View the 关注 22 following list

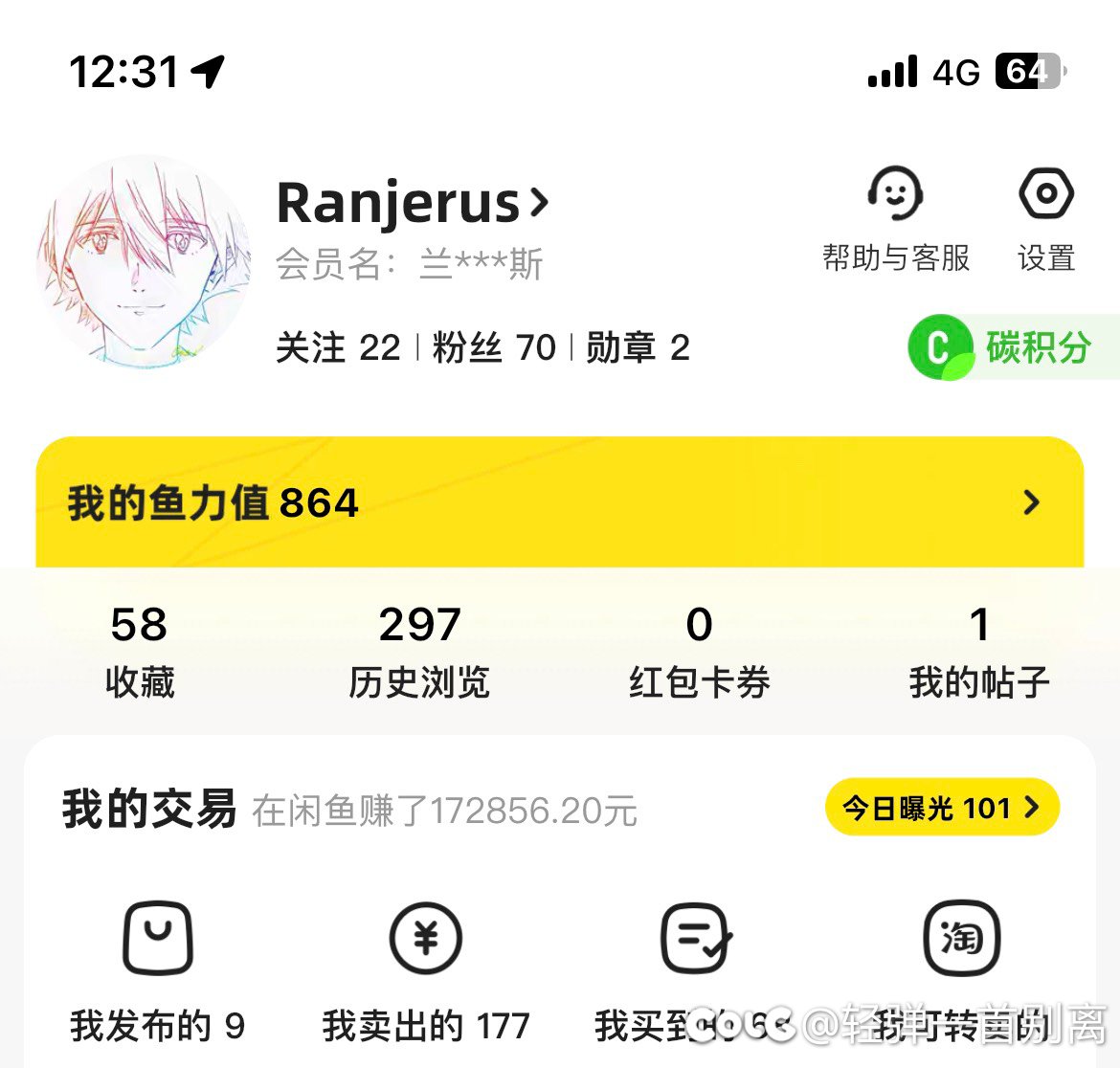click(x=338, y=347)
